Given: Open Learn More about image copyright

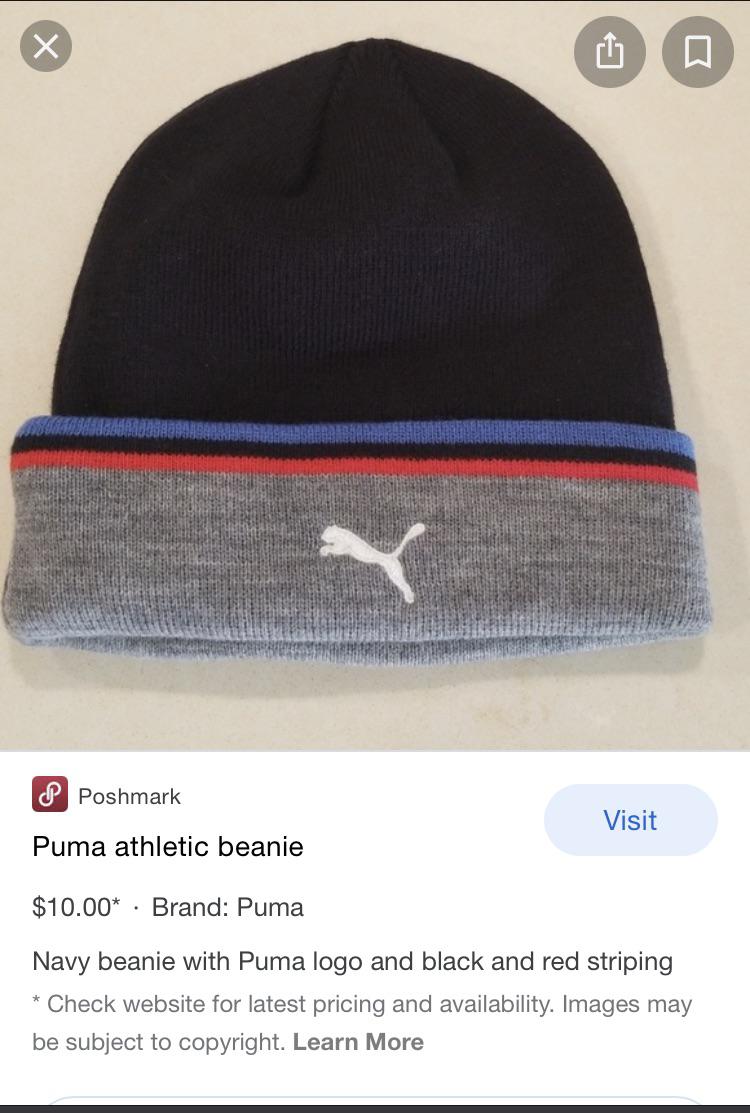Looking at the screenshot, I should pyautogui.click(x=358, y=1042).
